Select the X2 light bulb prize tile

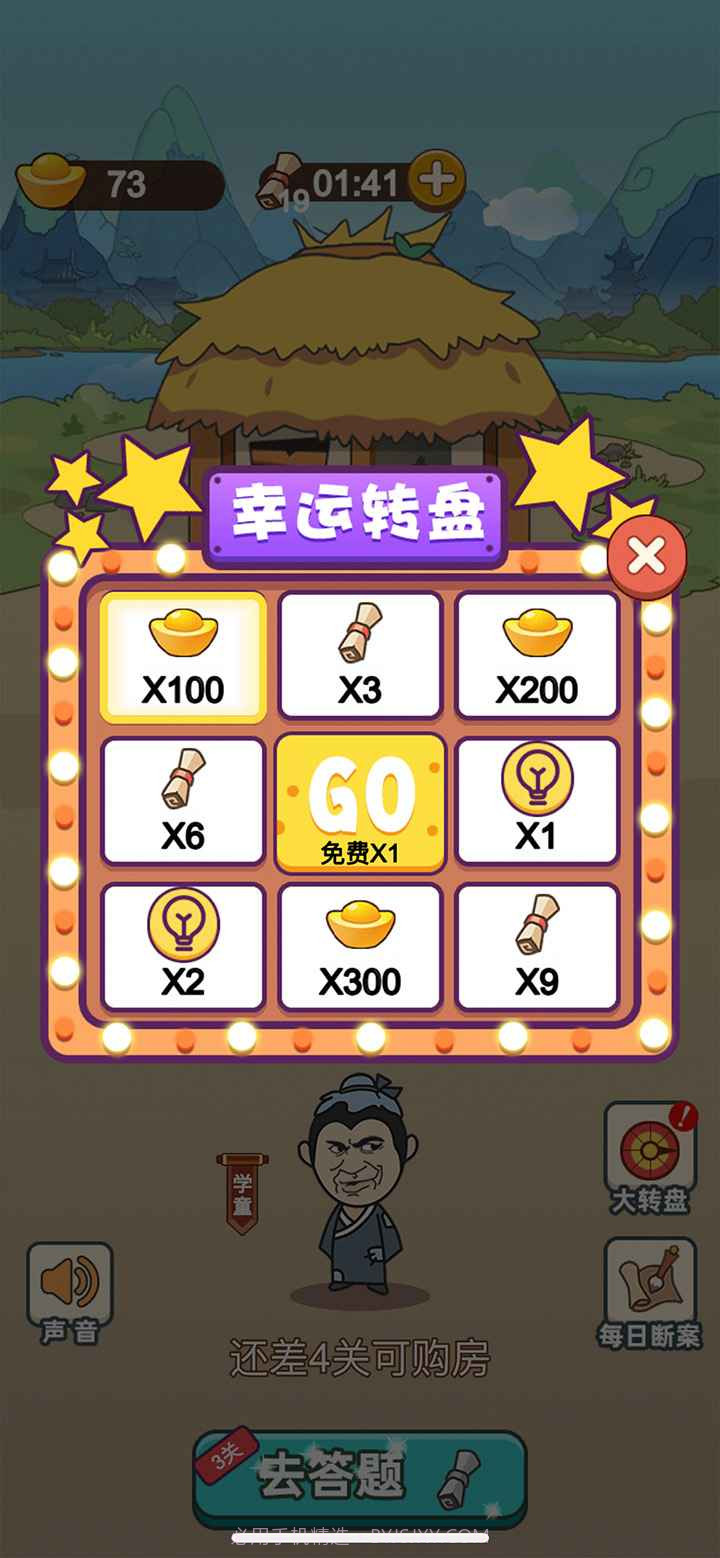tap(182, 945)
